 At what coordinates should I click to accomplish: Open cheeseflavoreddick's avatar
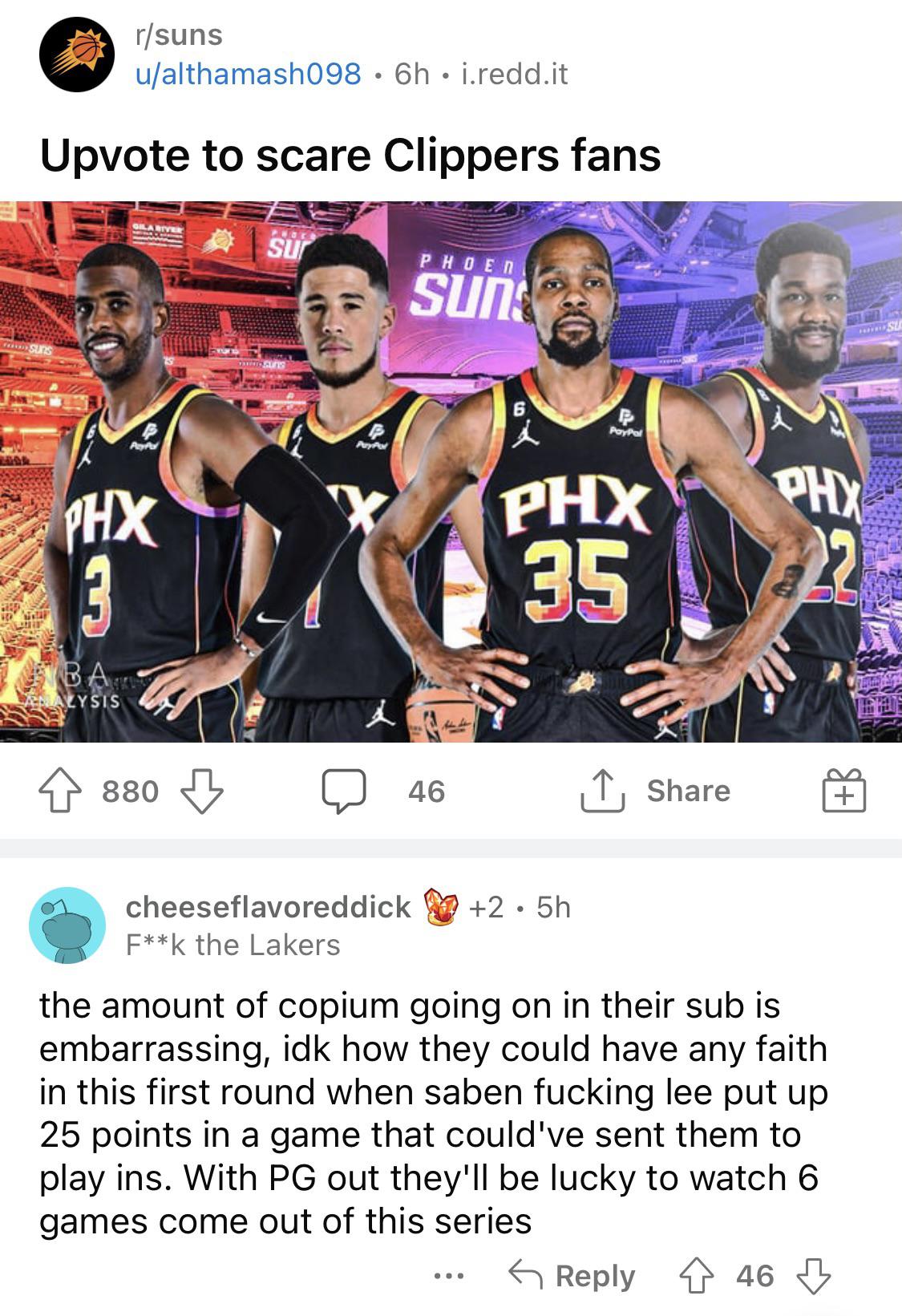67,925
